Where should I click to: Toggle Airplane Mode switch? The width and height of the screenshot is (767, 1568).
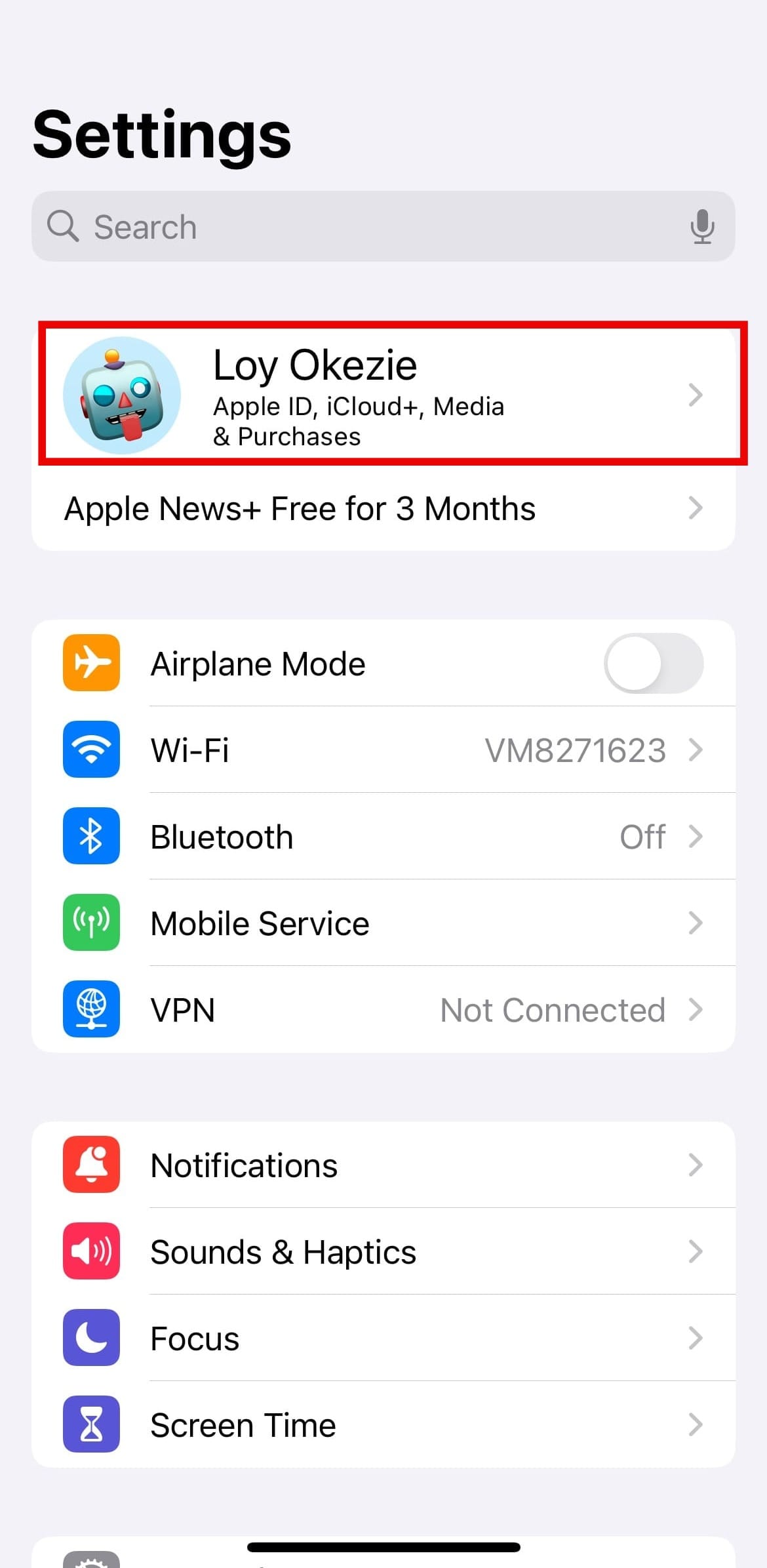coord(653,663)
